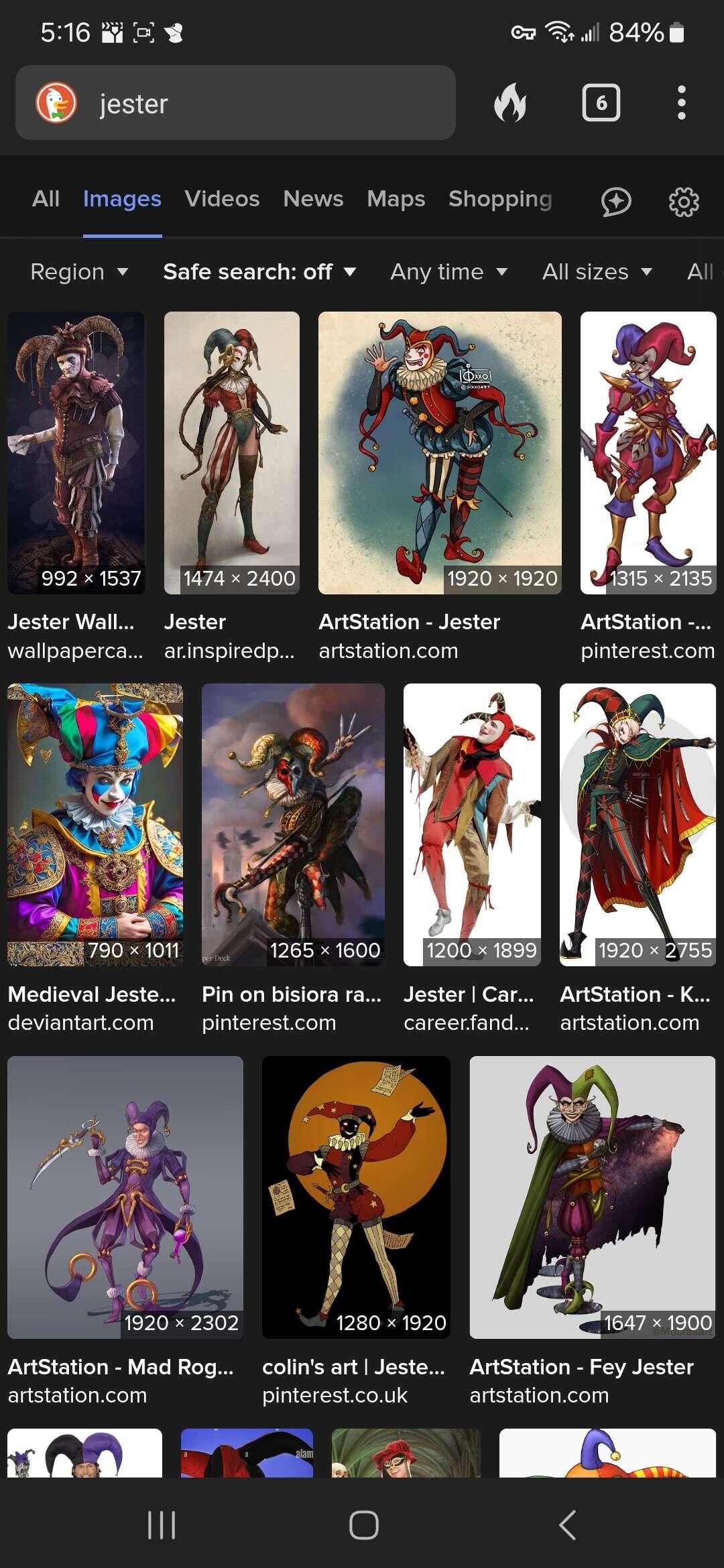
Task: Switch to the Videos tab
Action: [222, 199]
